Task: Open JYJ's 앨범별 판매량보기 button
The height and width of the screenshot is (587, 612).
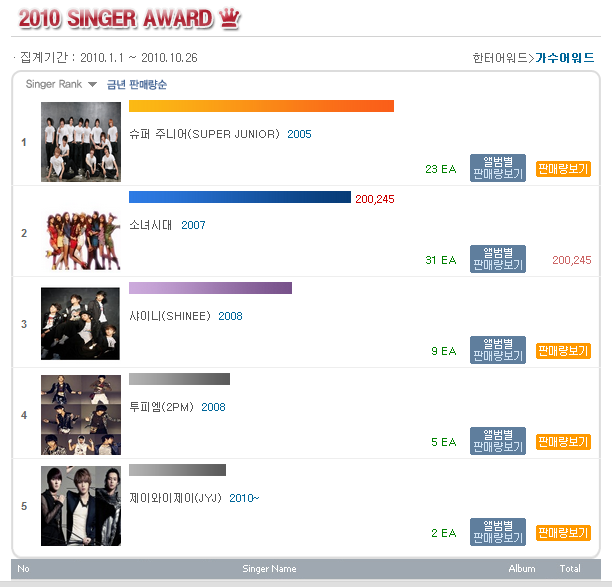Action: 497,533
